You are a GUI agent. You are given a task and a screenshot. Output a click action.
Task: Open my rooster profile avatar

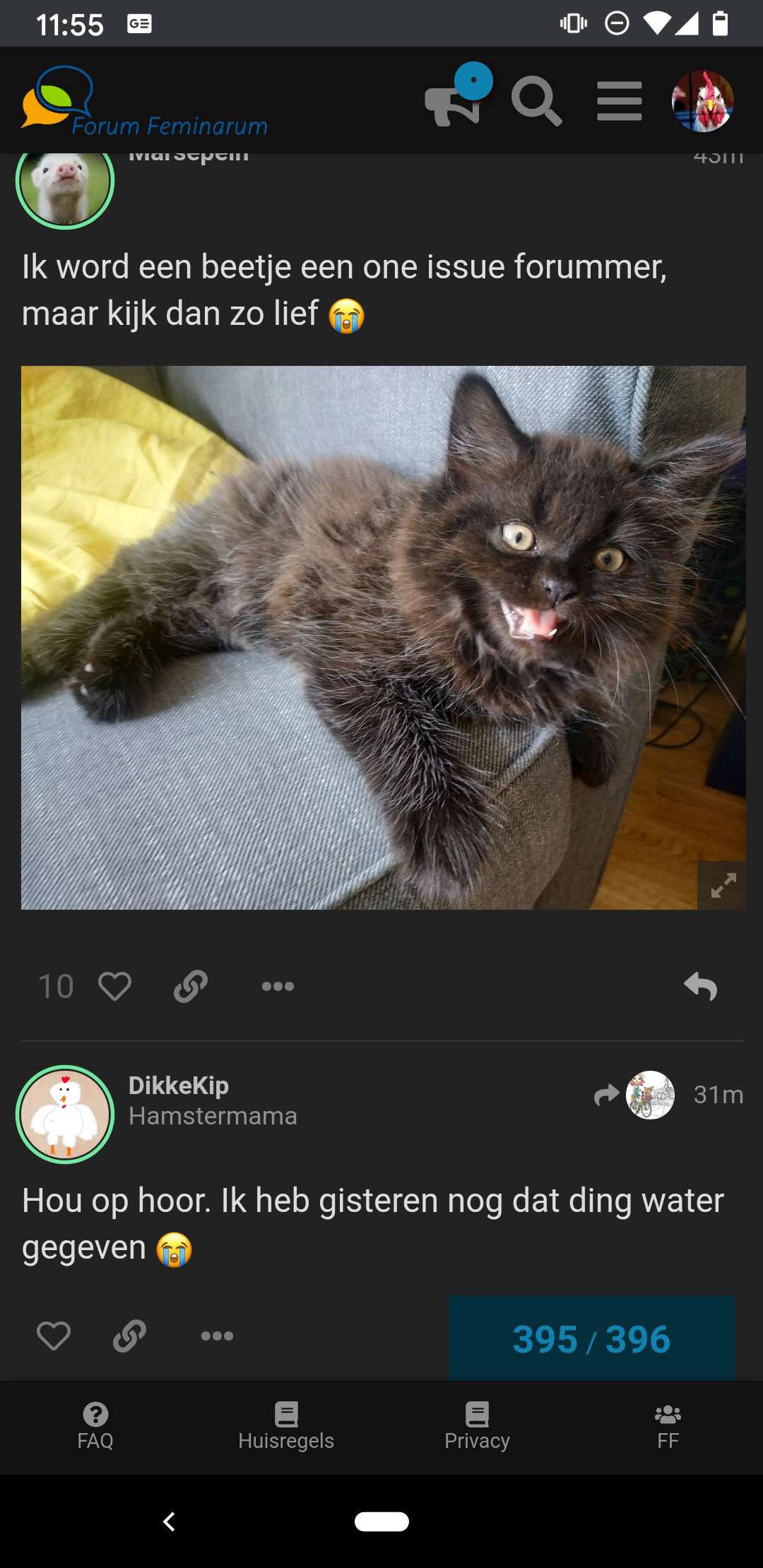702,101
